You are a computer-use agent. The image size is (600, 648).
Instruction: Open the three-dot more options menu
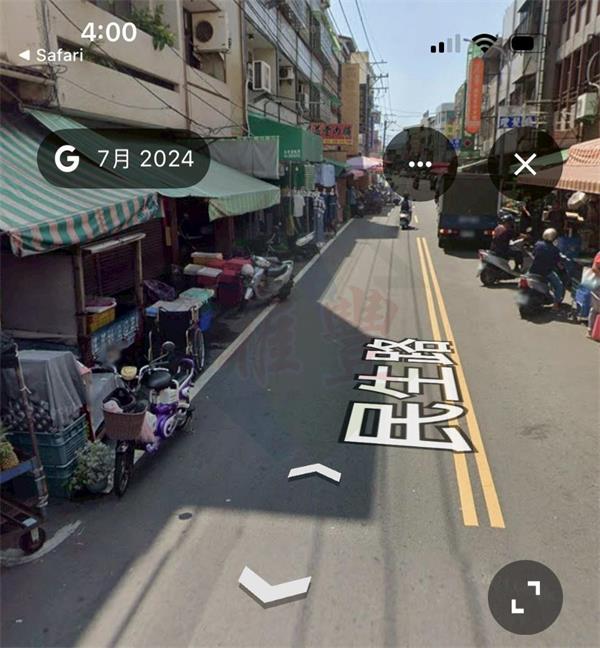[420, 164]
